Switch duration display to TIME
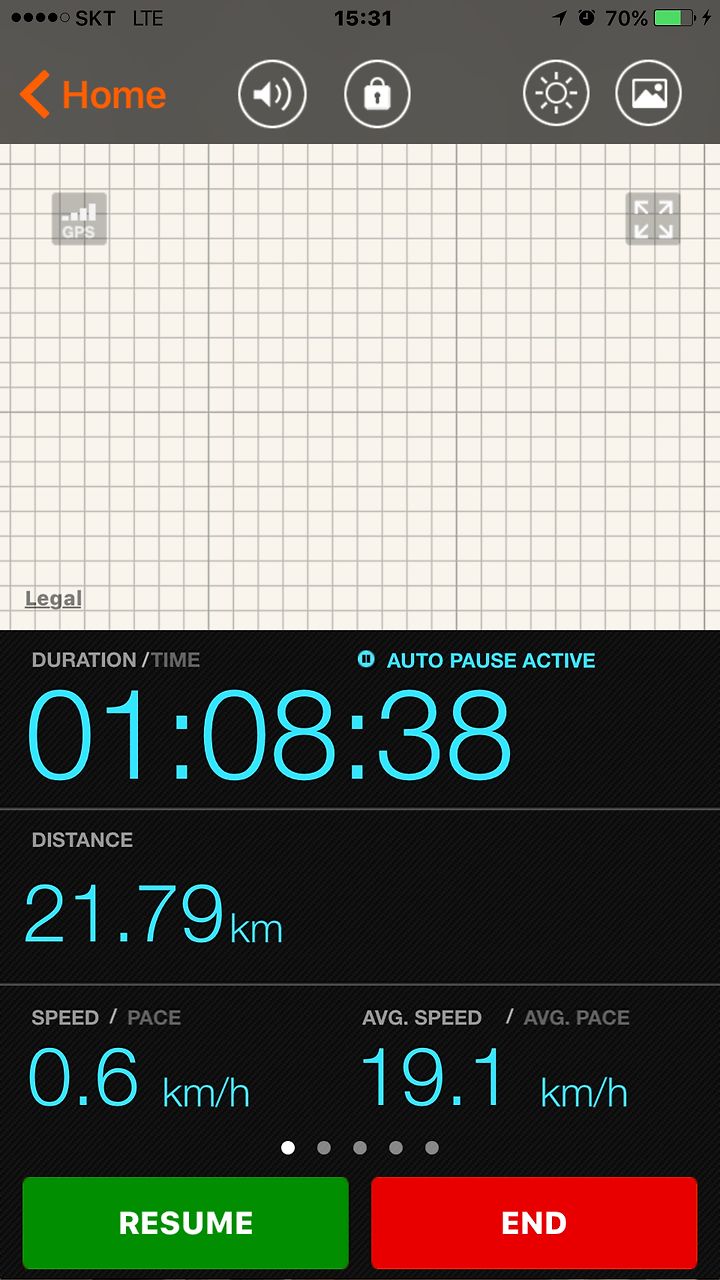This screenshot has width=720, height=1280. (x=175, y=660)
